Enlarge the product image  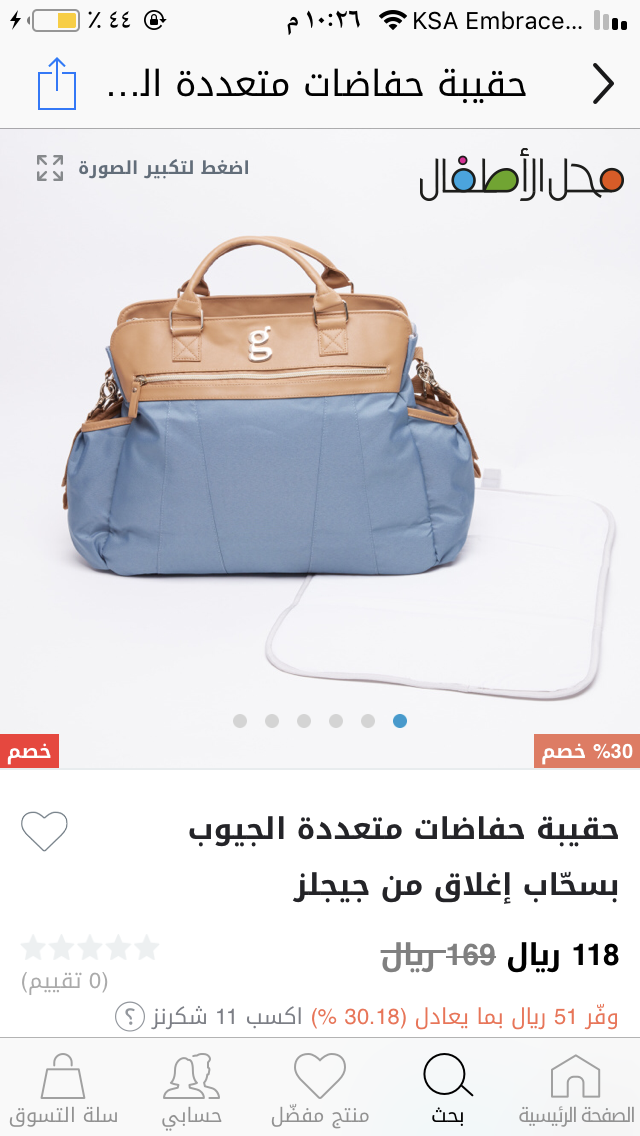click(x=50, y=168)
